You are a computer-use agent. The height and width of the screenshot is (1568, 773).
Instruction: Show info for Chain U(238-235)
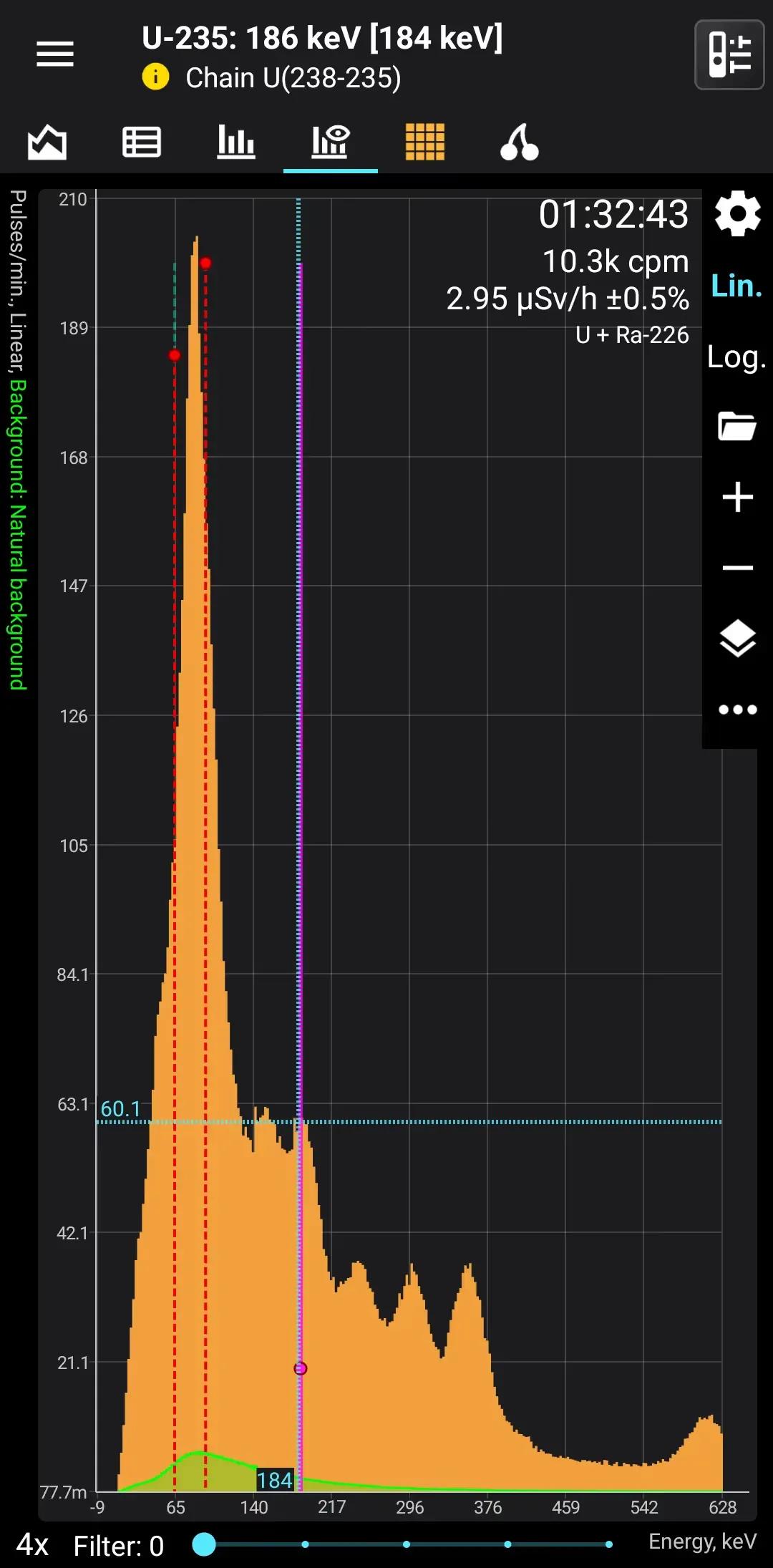[155, 77]
